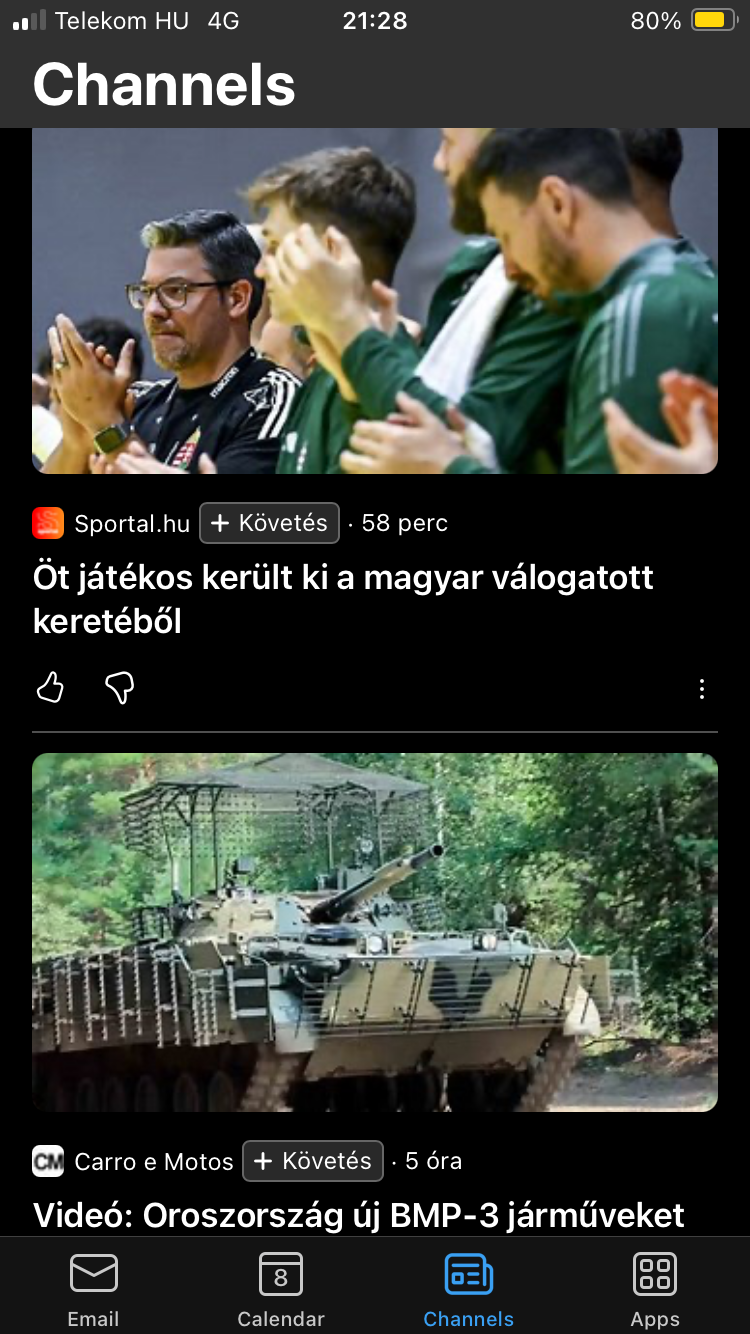750x1334 pixels.
Task: Open the article Öt játékos került ki
Action: click(343, 599)
